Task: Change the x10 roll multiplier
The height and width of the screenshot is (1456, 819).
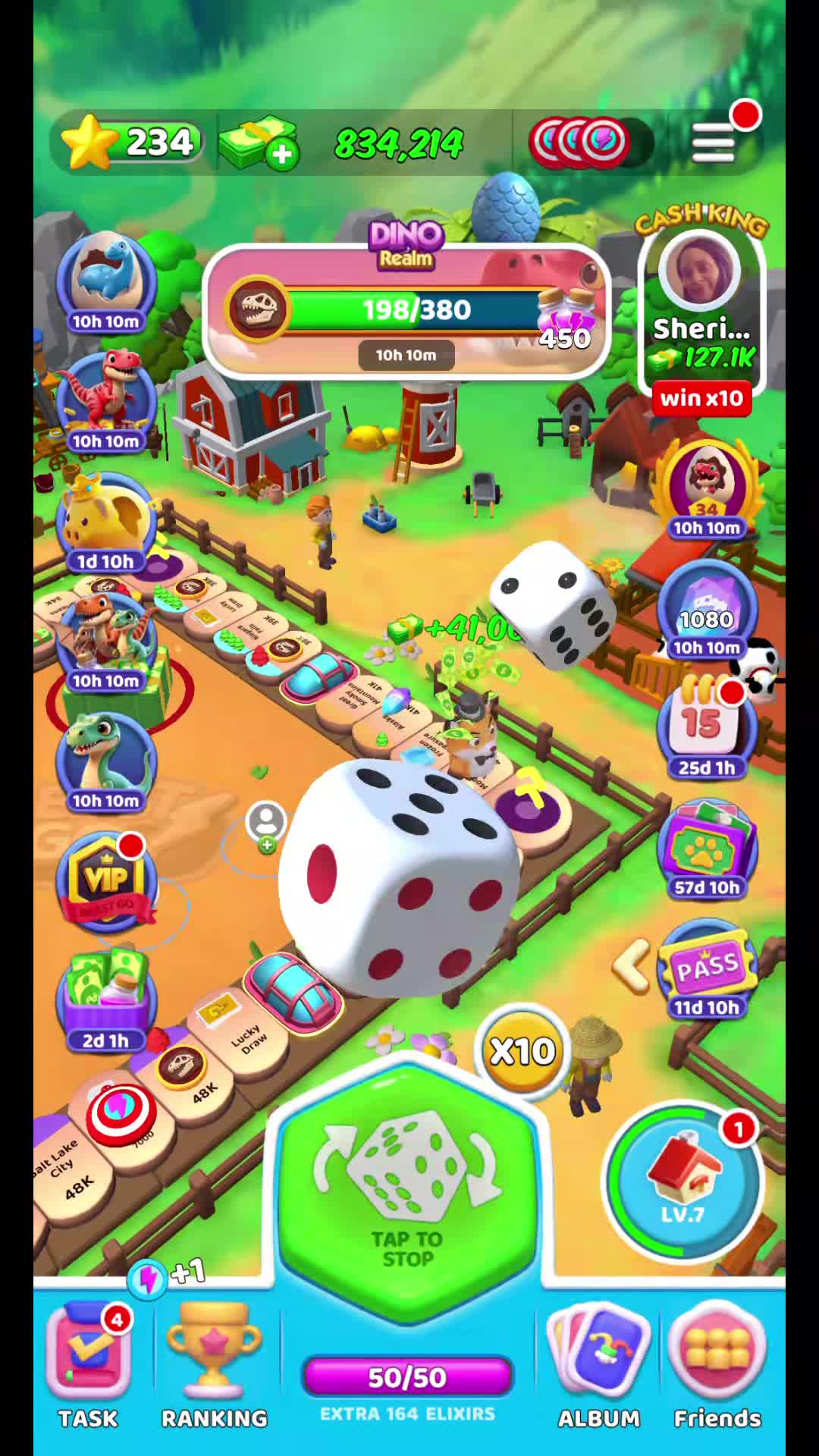Action: tap(522, 1052)
